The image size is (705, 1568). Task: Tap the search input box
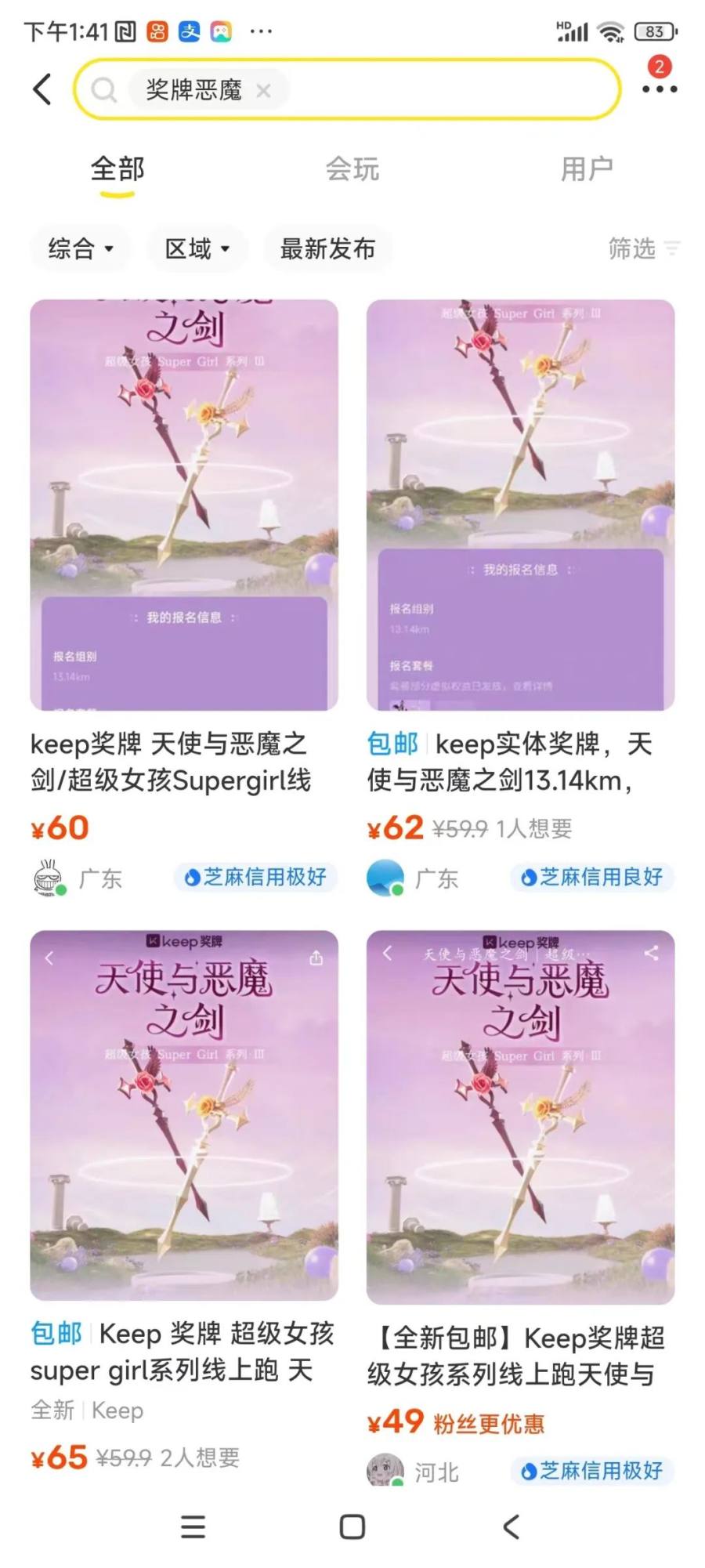(439, 90)
